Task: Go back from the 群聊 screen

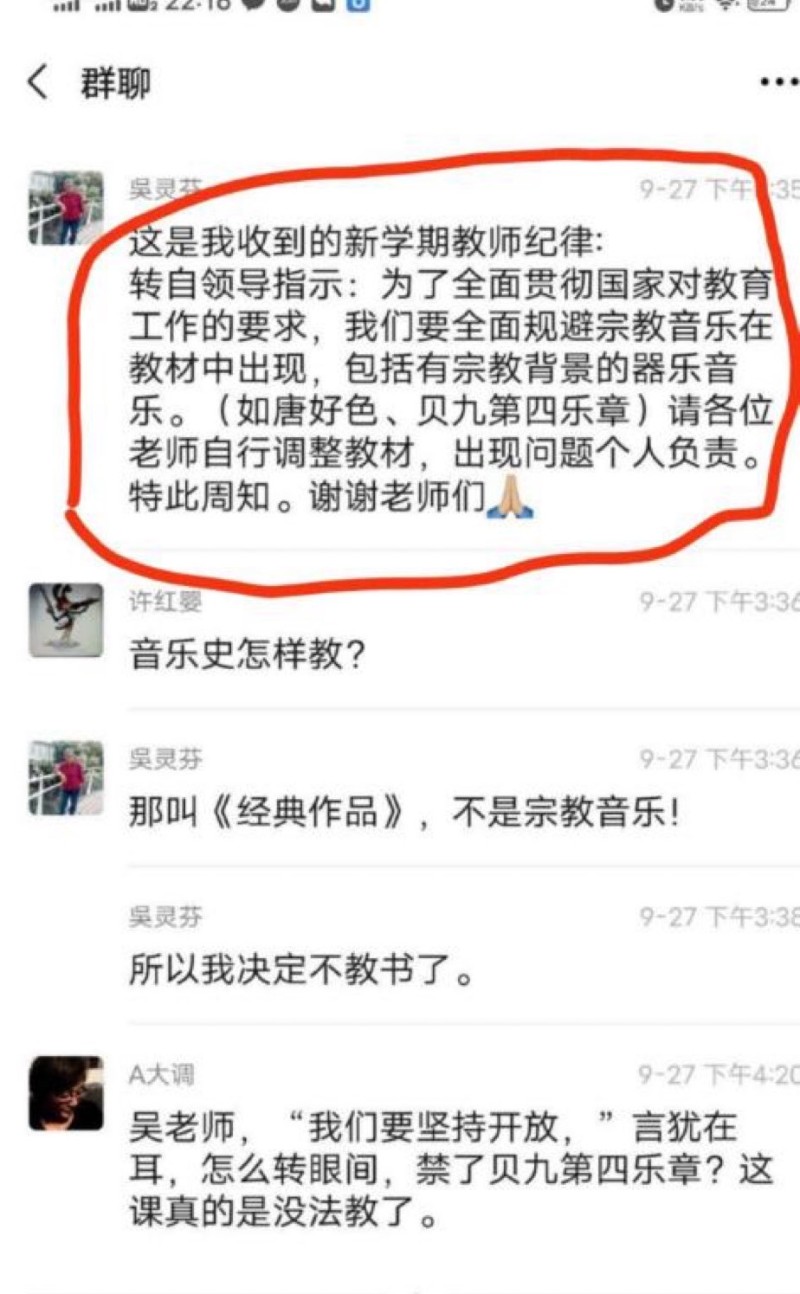Action: click(38, 83)
